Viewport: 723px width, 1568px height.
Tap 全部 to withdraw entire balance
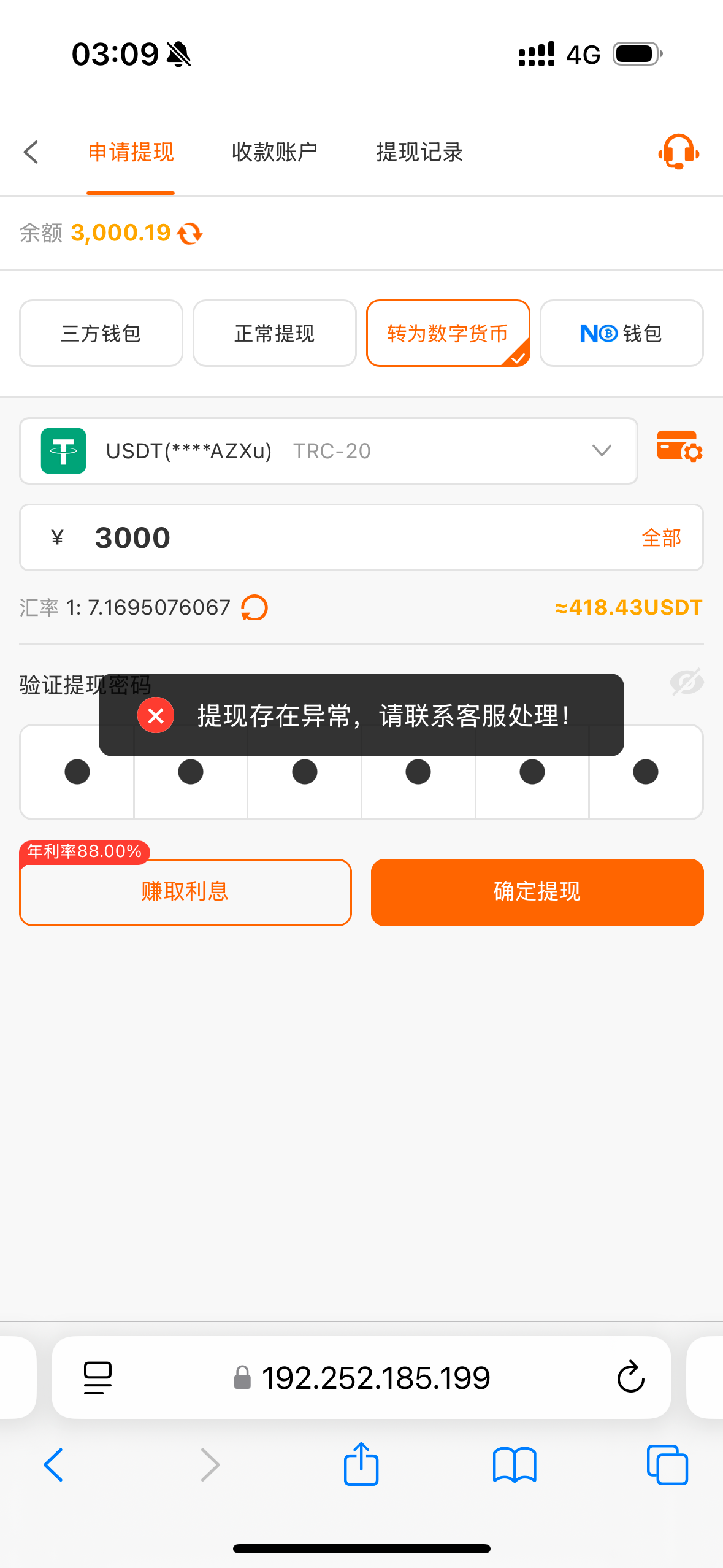tap(661, 538)
